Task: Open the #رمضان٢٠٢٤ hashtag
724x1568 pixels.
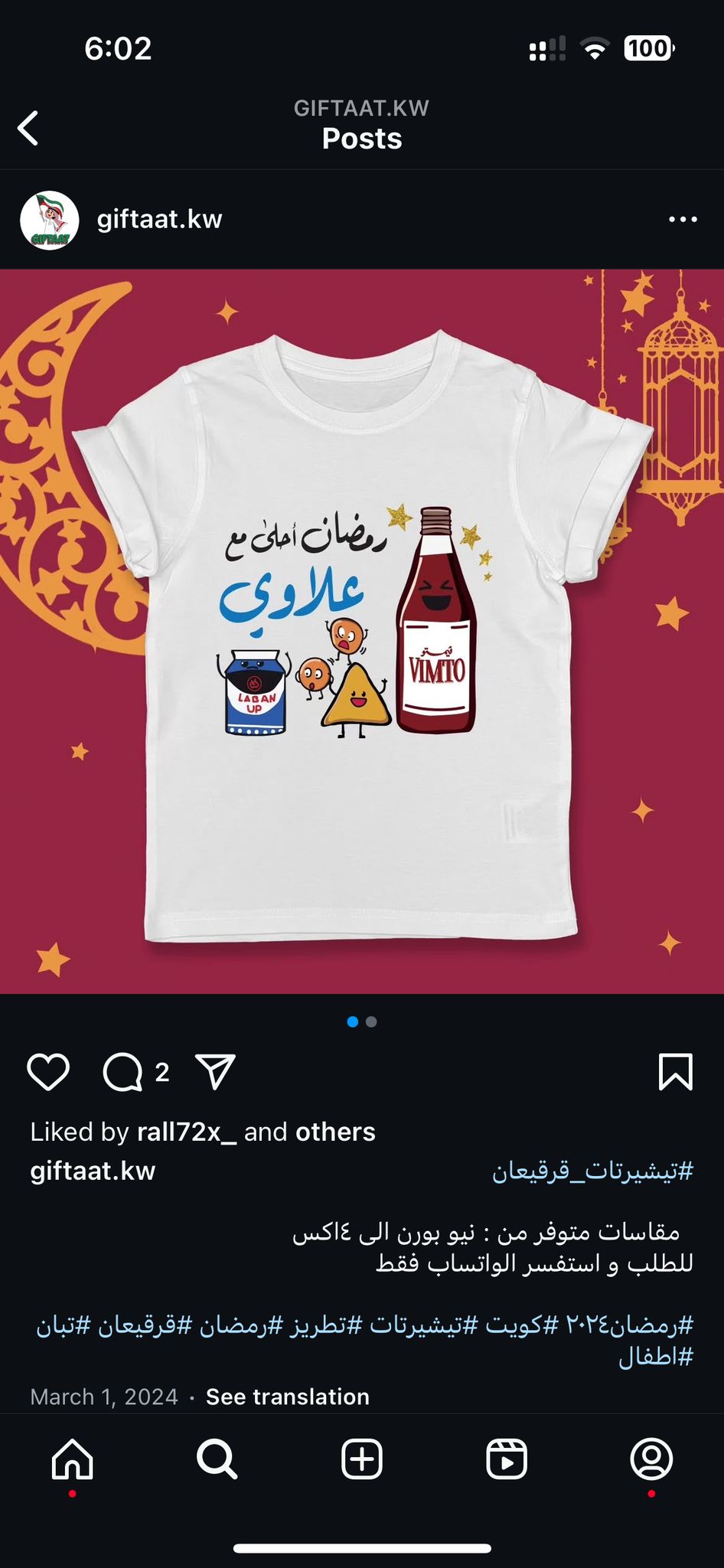Action: (630, 1325)
